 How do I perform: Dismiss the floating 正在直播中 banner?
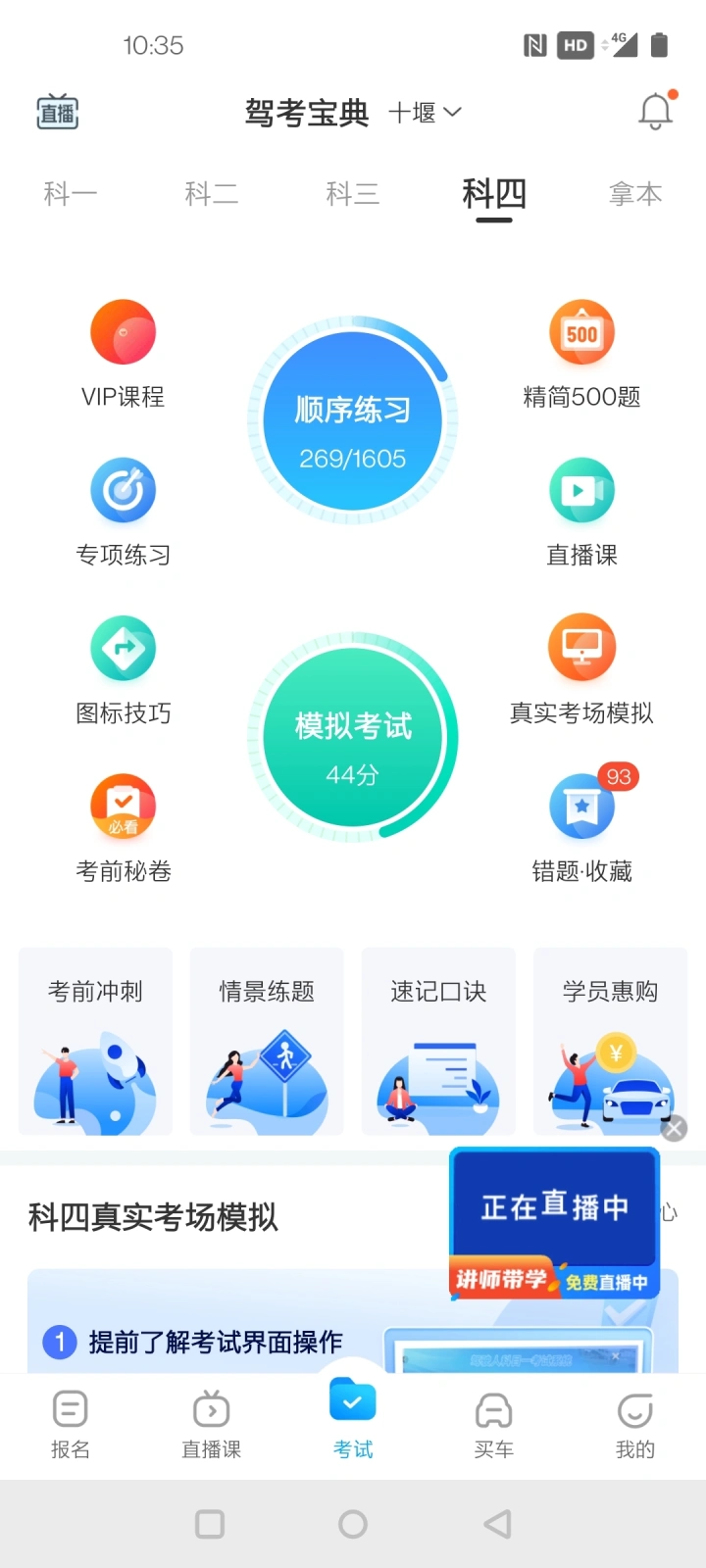(x=674, y=1129)
